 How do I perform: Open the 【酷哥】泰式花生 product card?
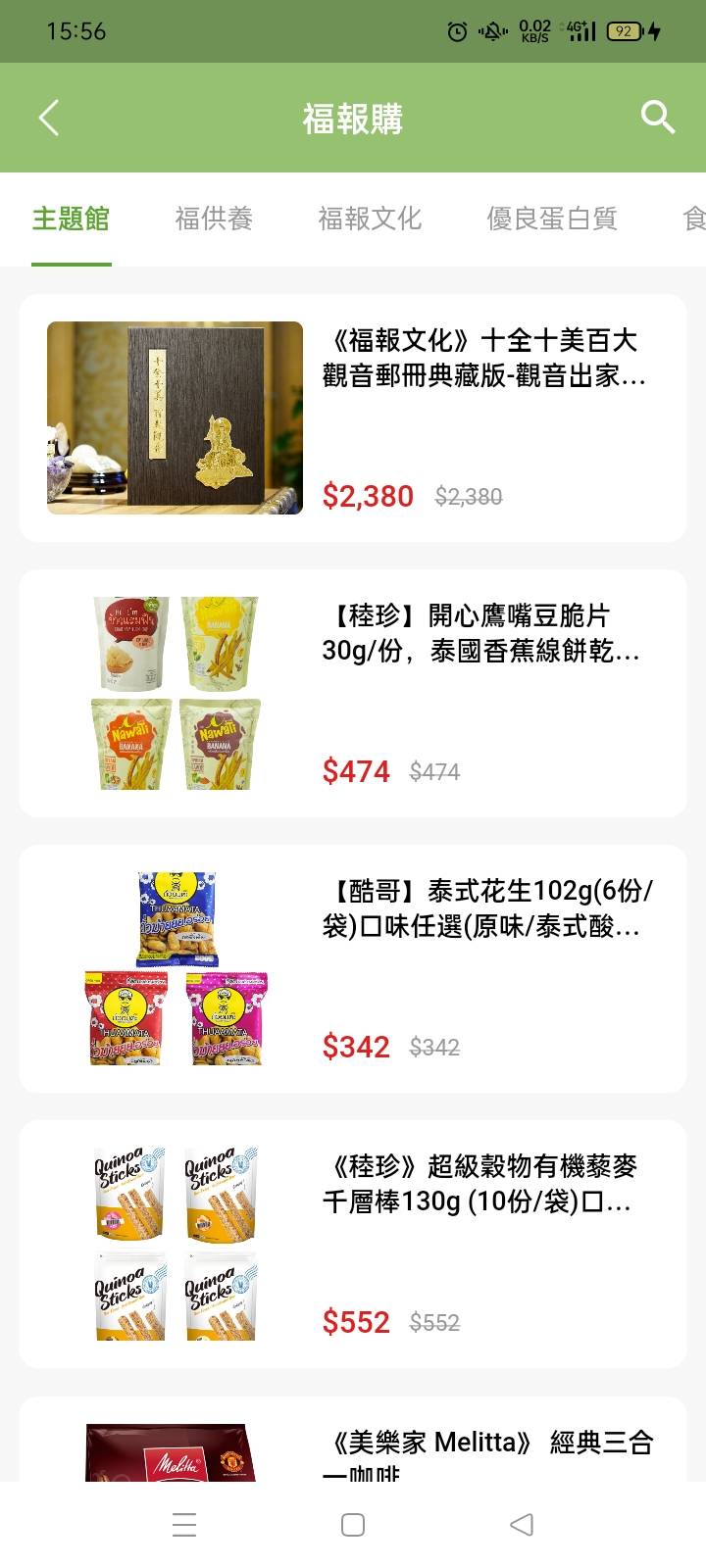coord(353,969)
